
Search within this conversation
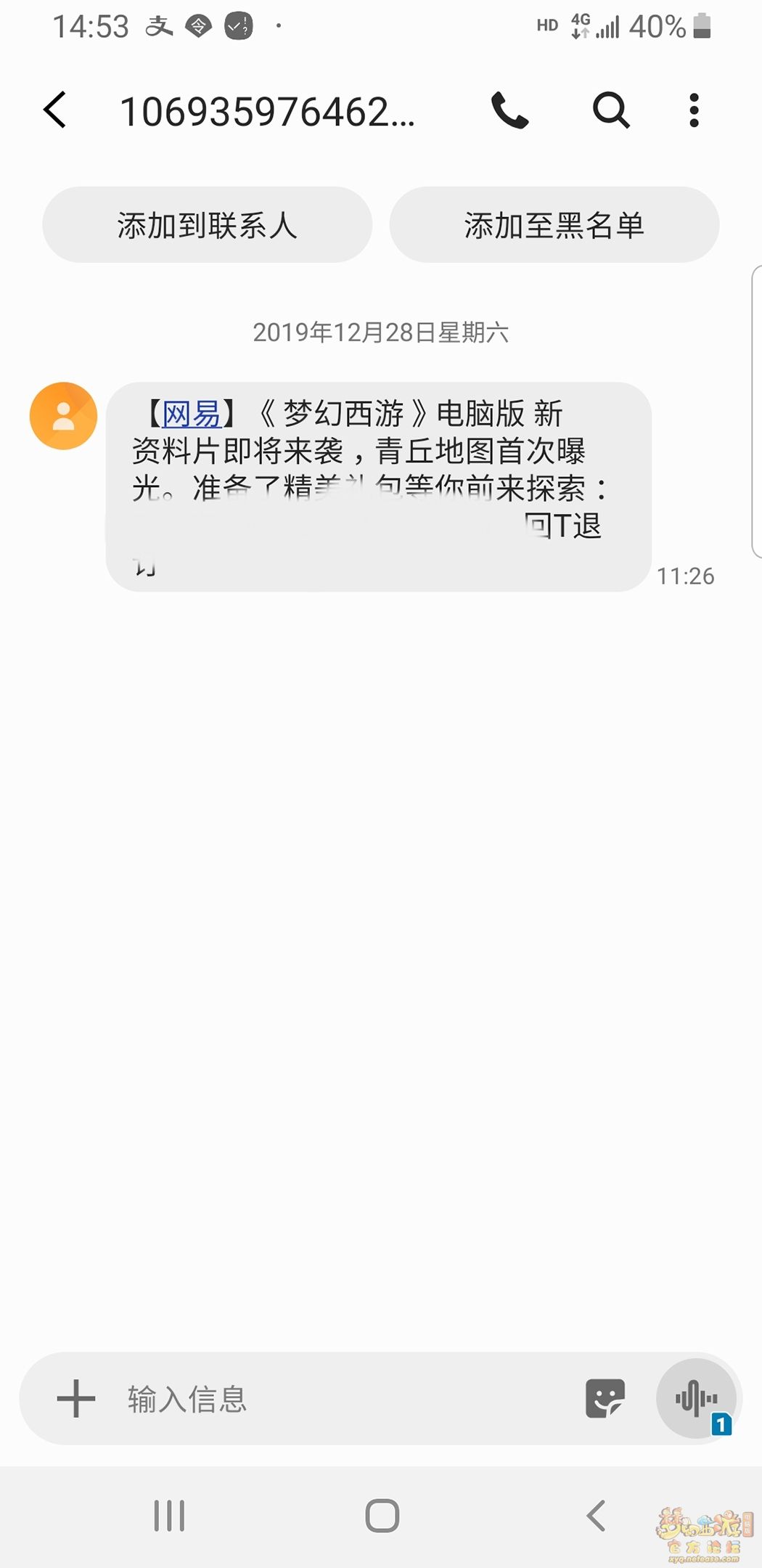(610, 110)
